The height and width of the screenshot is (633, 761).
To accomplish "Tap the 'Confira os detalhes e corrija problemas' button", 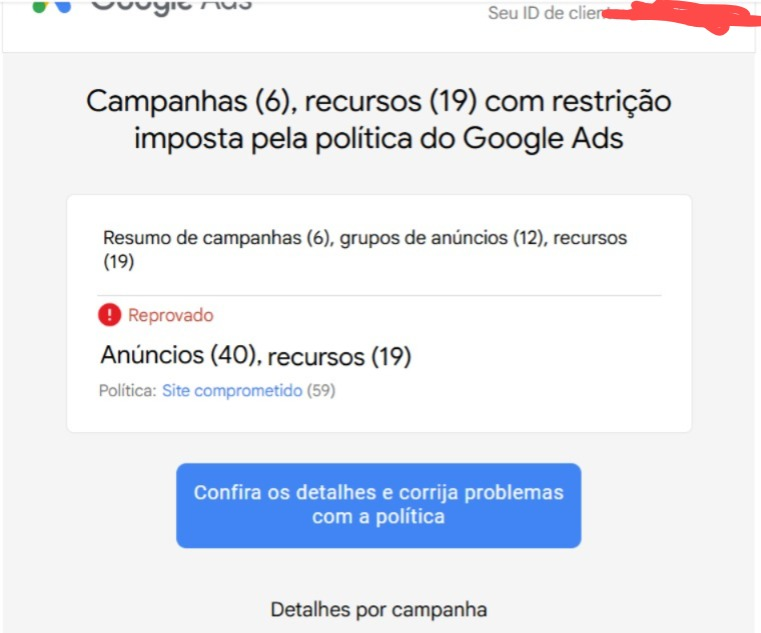I will tap(378, 505).
